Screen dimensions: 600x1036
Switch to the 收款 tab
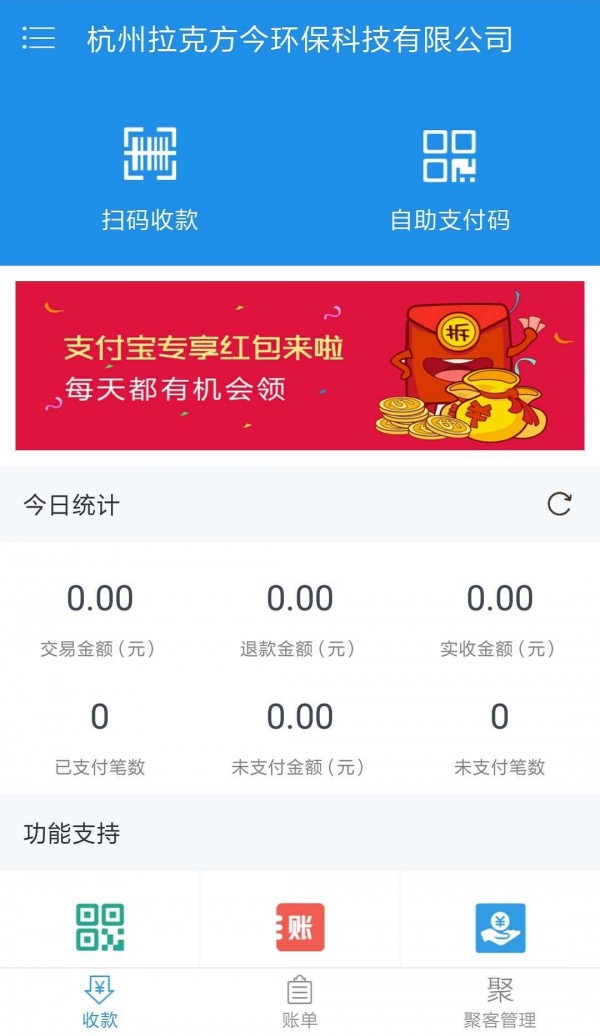click(x=100, y=1002)
